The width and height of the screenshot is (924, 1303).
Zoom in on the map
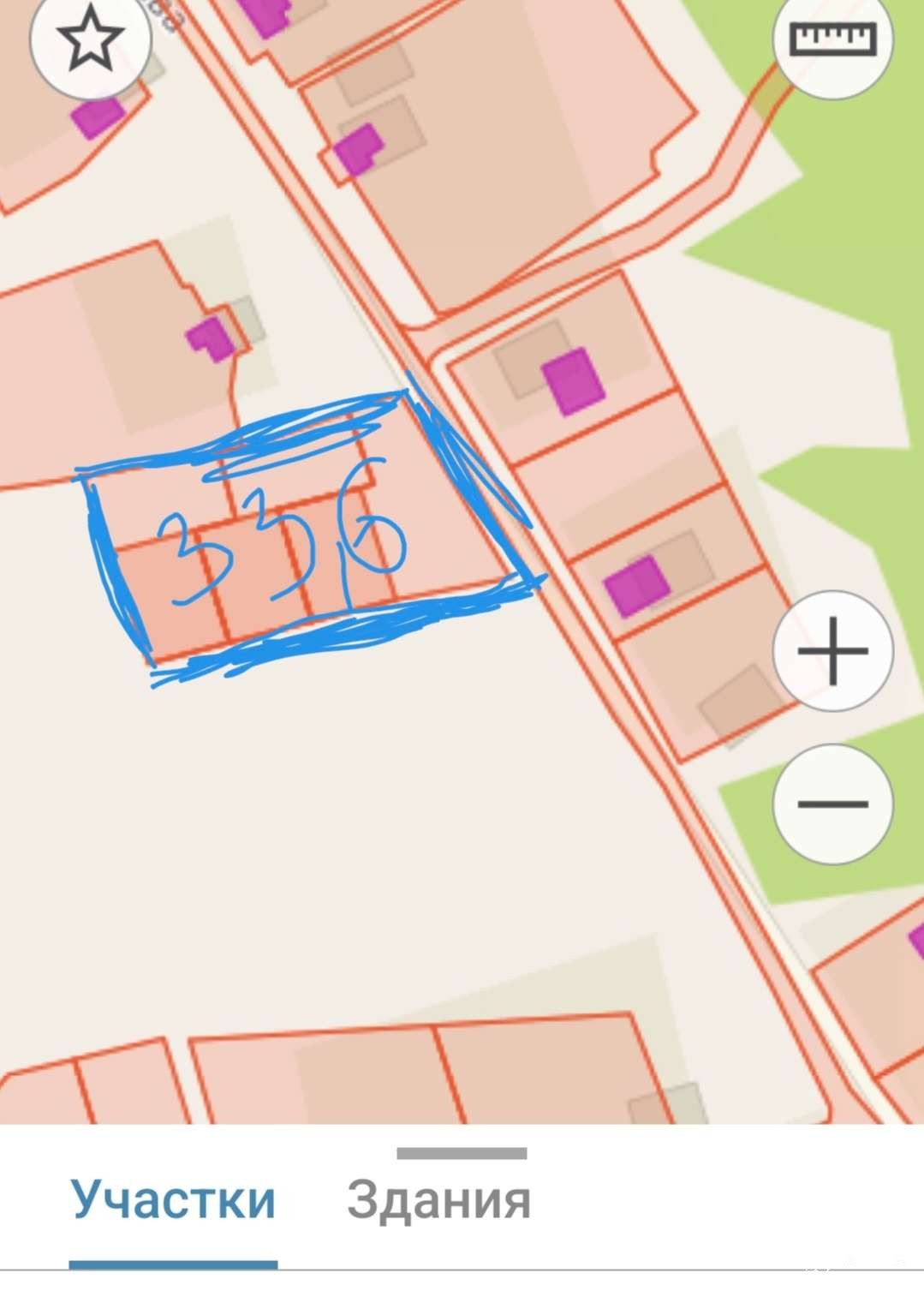(832, 650)
